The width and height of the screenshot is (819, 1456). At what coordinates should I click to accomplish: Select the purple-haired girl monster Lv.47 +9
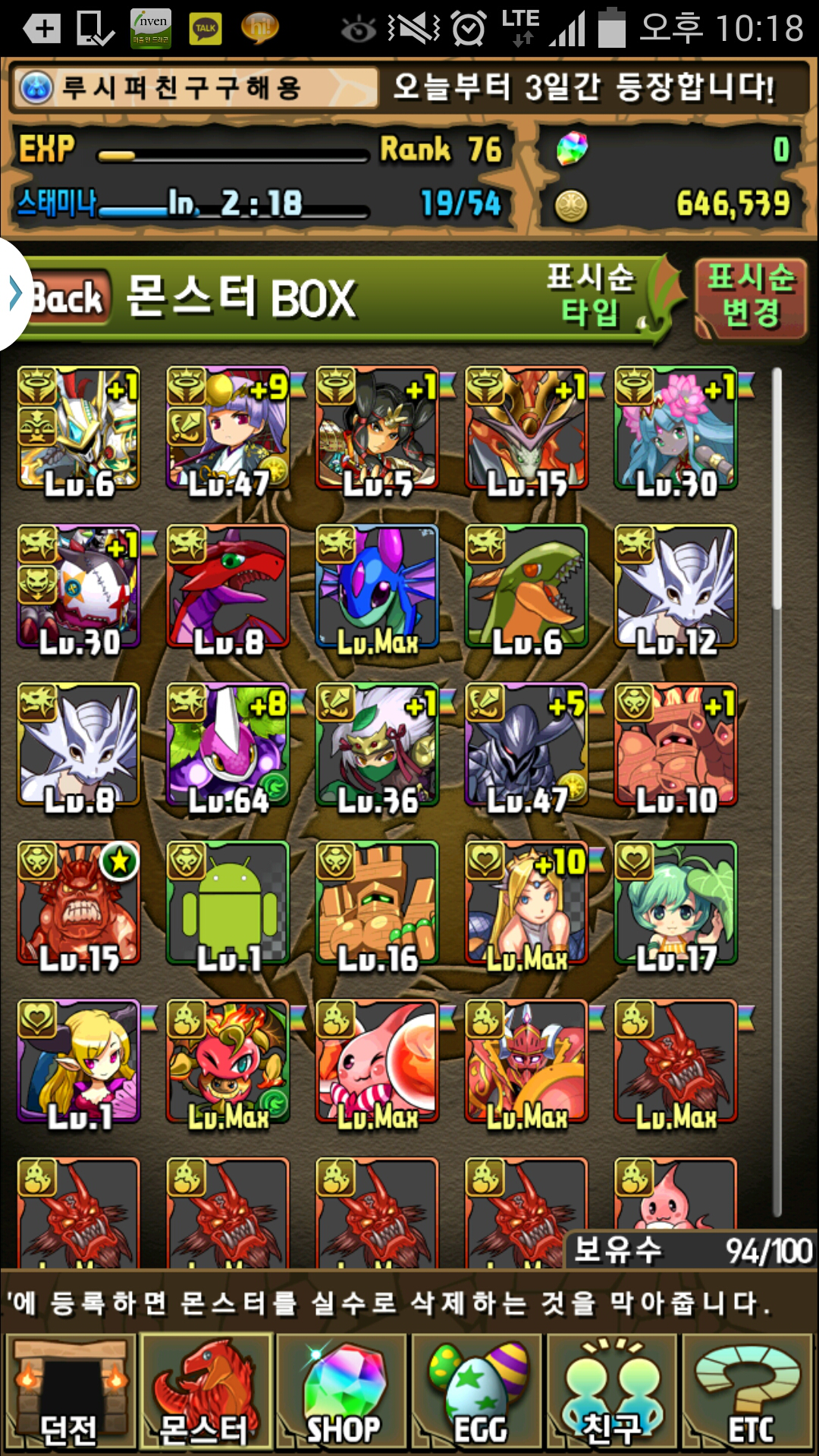(228, 428)
